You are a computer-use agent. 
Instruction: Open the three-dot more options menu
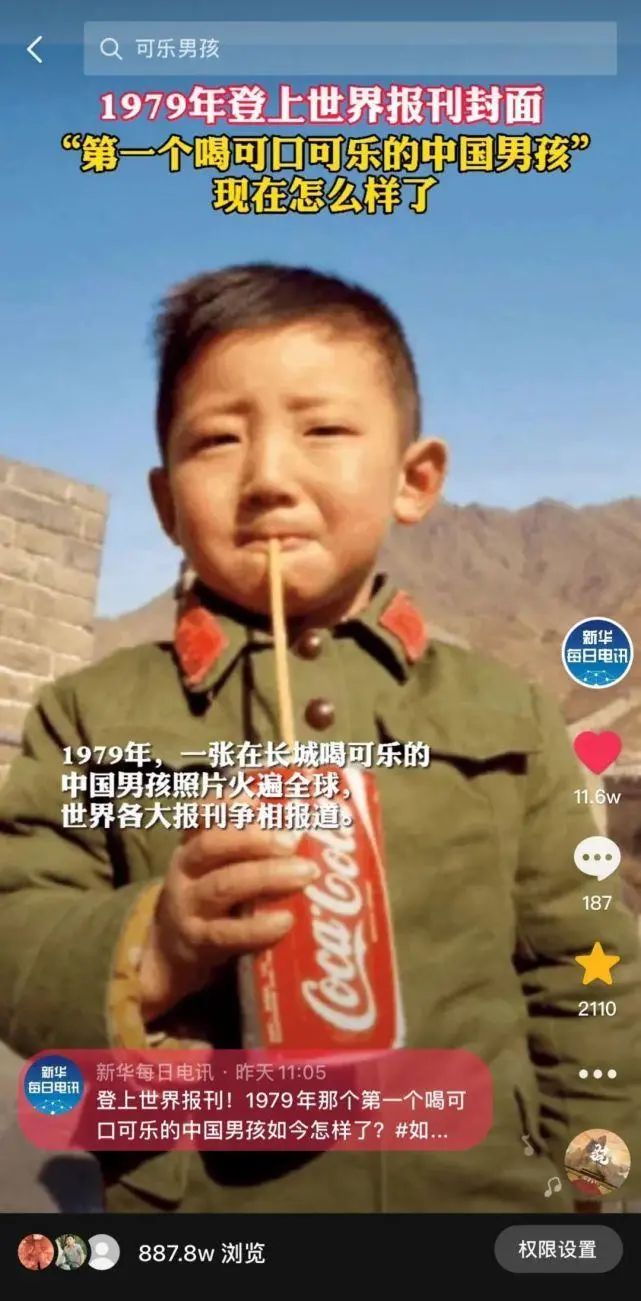coord(597,1074)
